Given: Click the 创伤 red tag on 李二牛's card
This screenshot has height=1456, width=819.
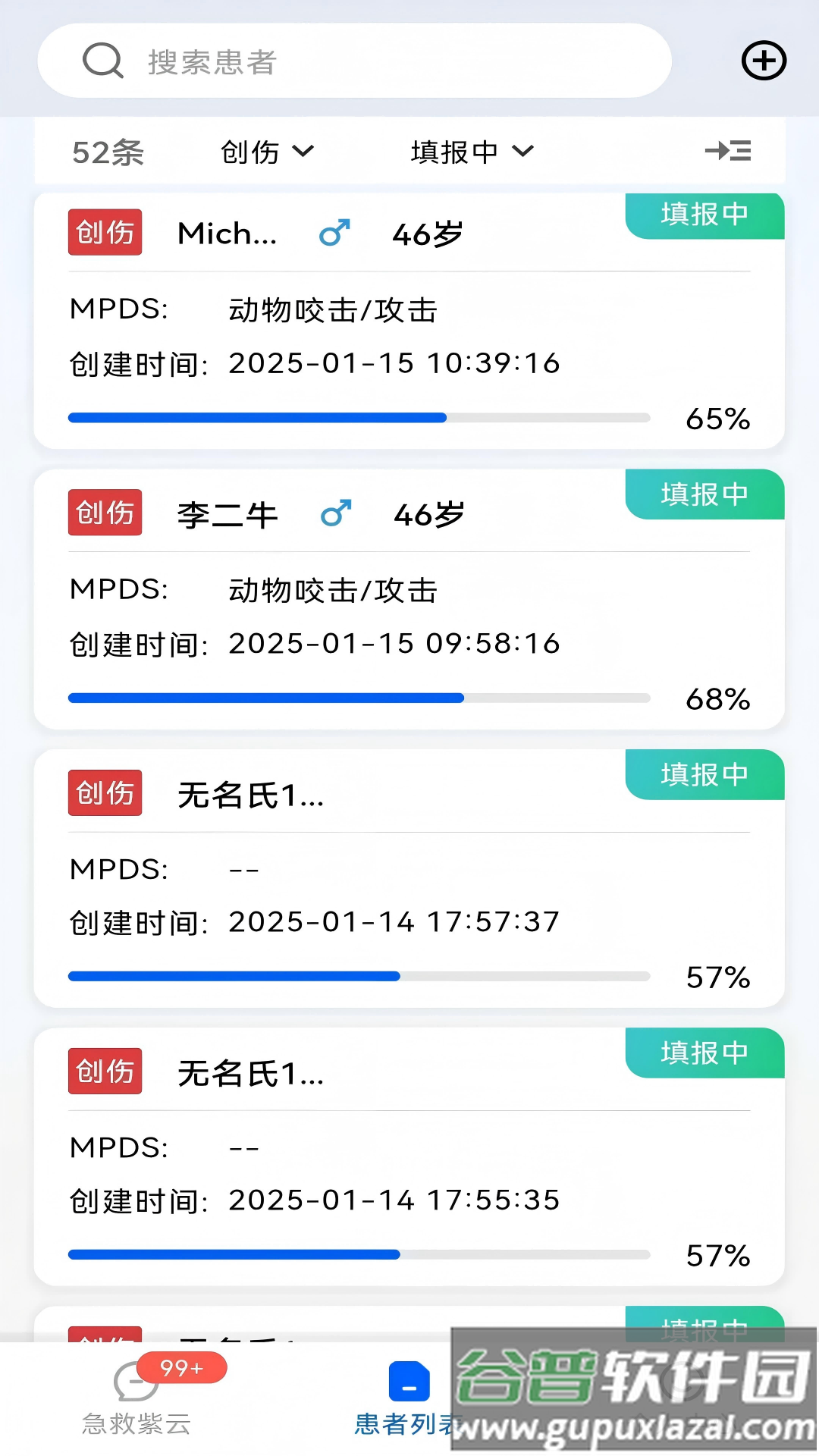Looking at the screenshot, I should (x=105, y=513).
